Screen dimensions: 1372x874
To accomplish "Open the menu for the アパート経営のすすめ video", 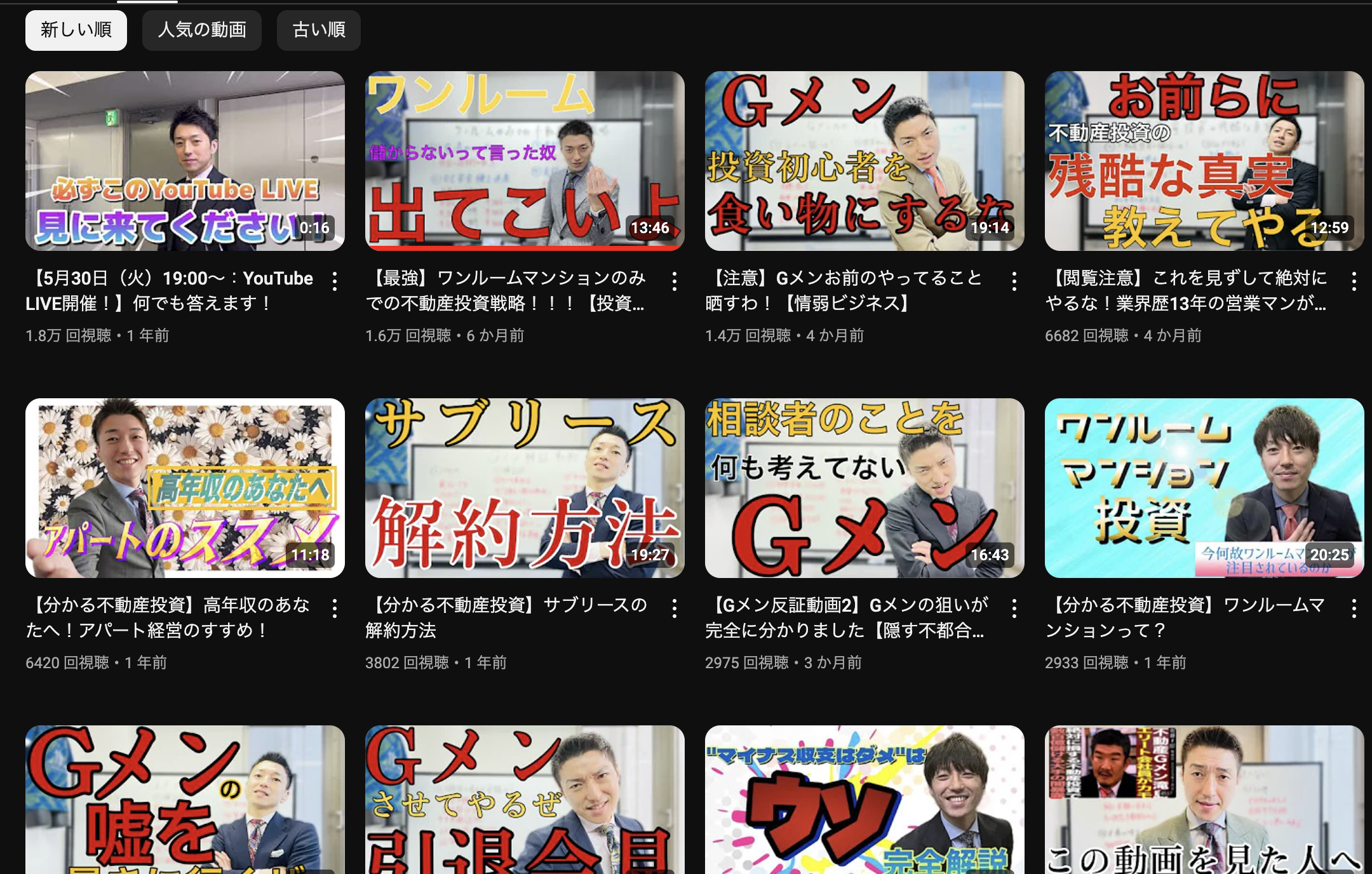I will 335,608.
